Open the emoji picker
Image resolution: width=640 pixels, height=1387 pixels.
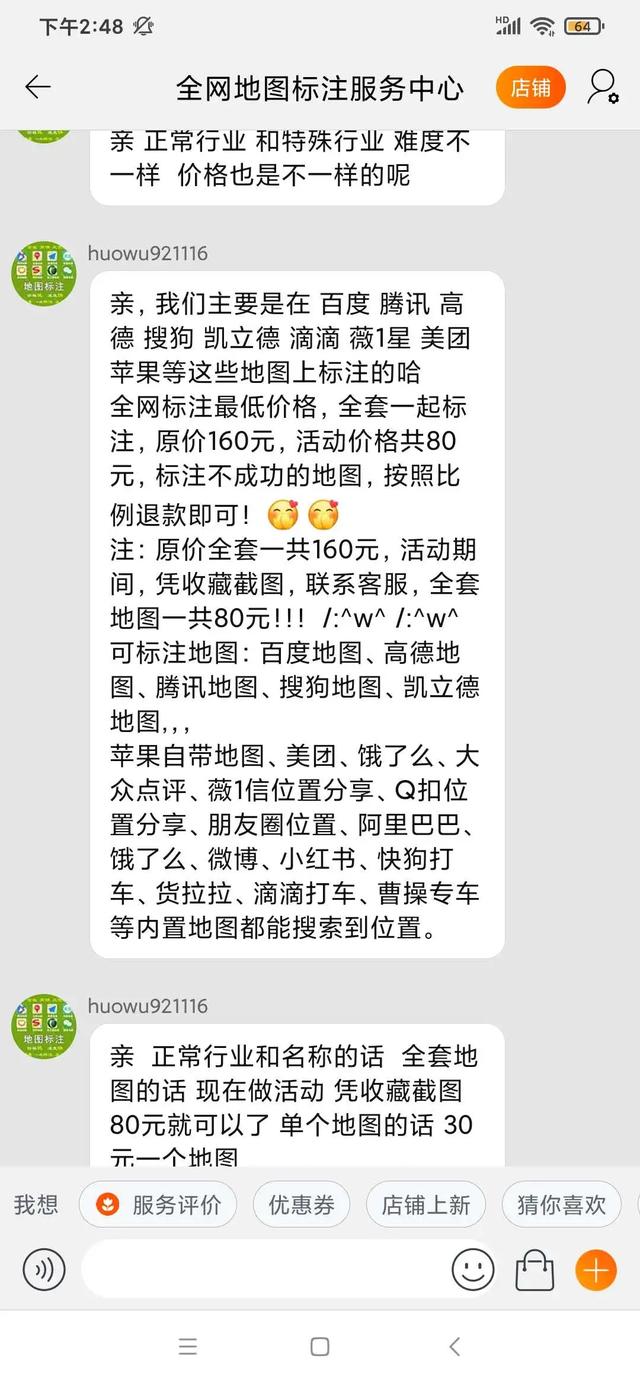[x=473, y=1270]
